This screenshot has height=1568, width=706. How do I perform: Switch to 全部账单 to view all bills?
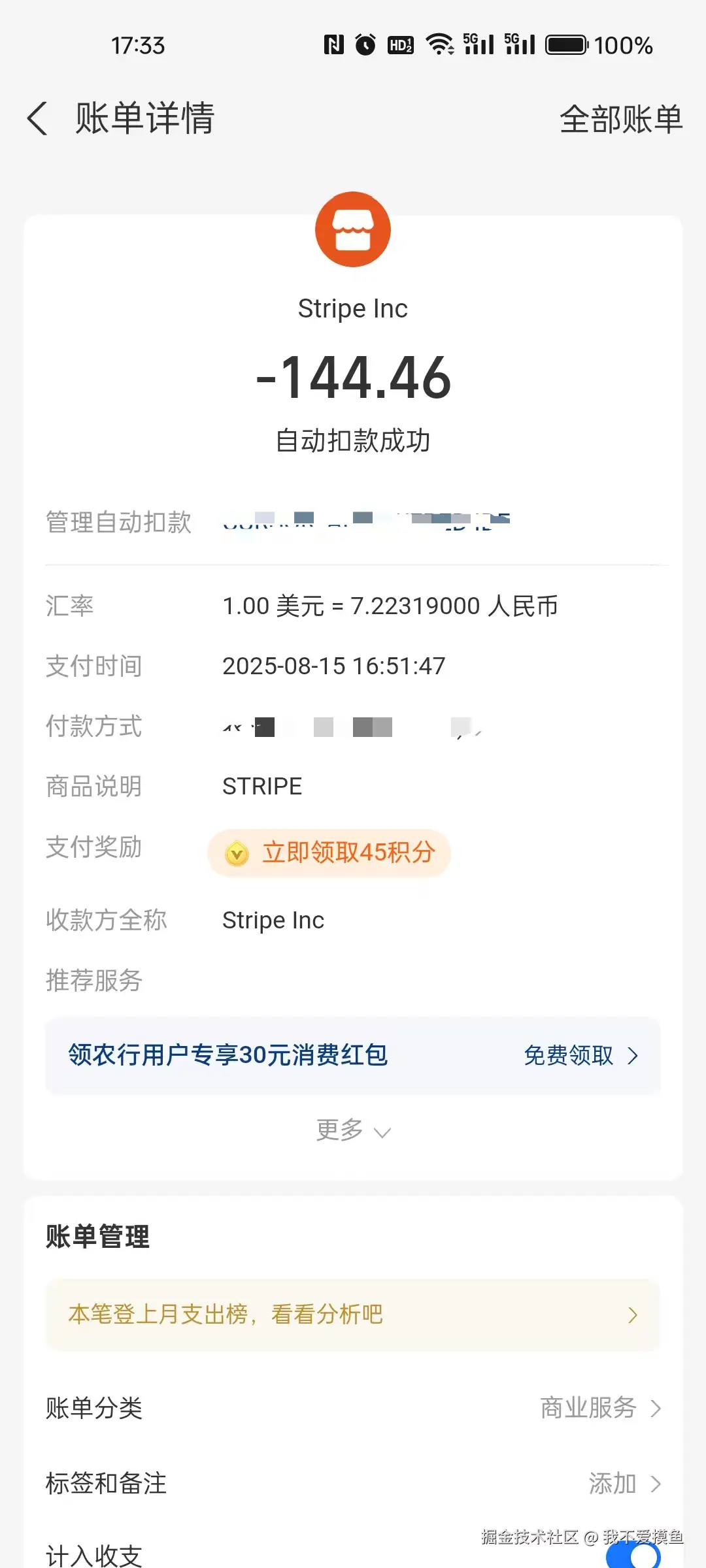point(621,119)
